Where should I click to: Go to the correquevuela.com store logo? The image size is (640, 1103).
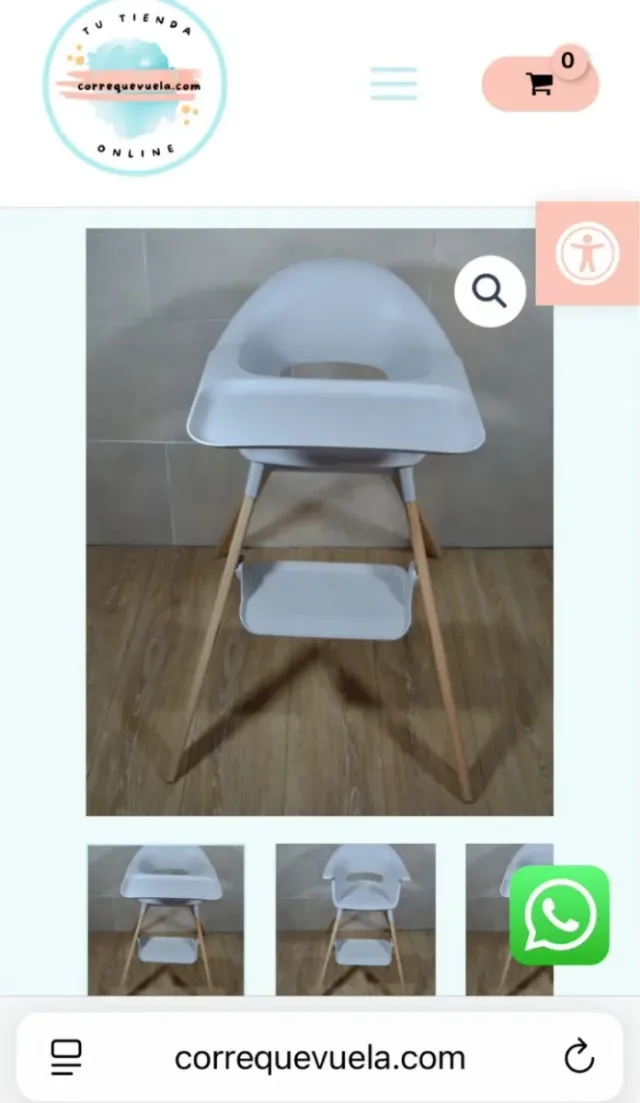pyautogui.click(x=135, y=86)
